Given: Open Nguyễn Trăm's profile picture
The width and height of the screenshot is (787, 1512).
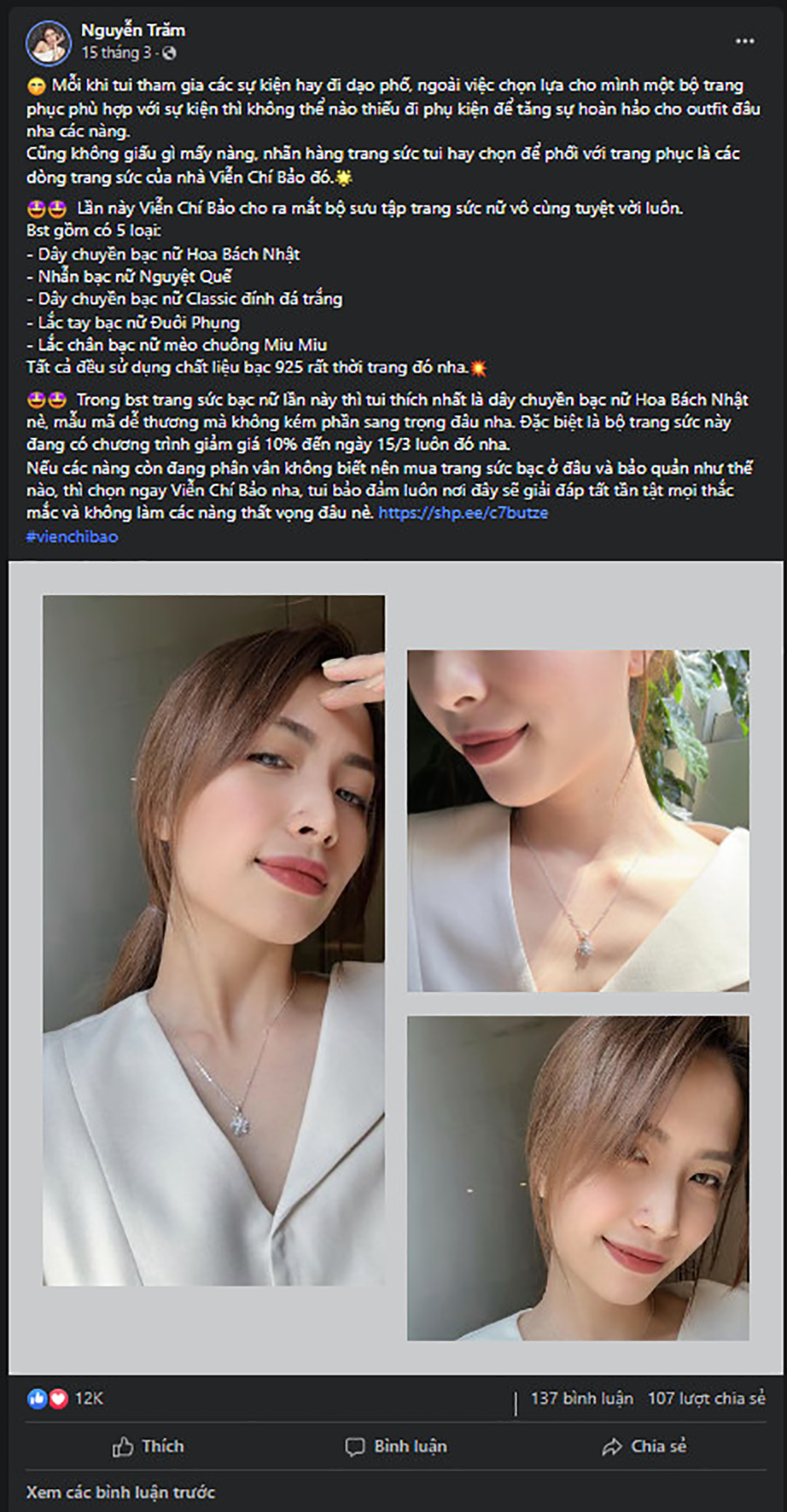Looking at the screenshot, I should [48, 42].
